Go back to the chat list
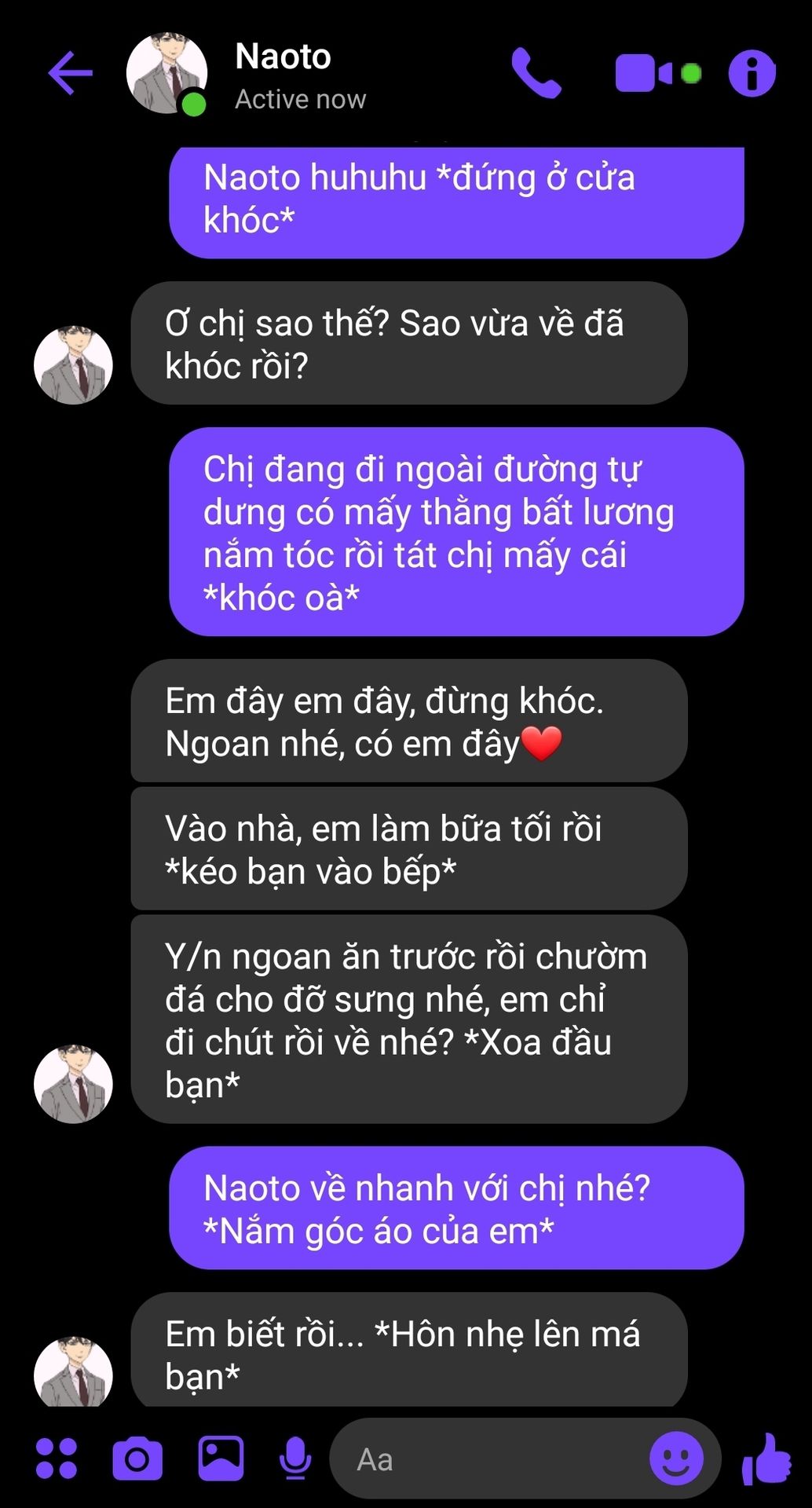 [x=70, y=73]
